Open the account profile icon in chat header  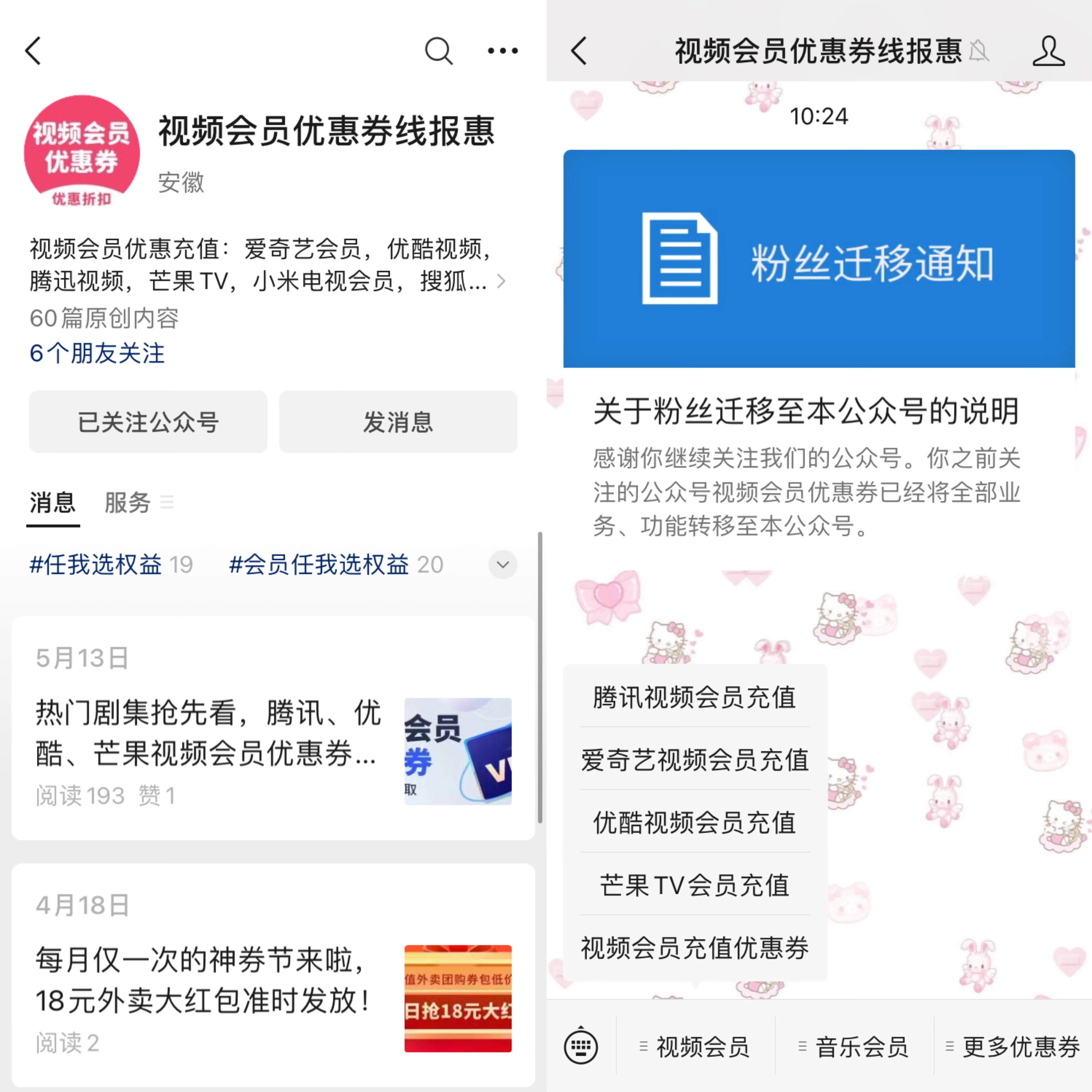pos(1048,51)
